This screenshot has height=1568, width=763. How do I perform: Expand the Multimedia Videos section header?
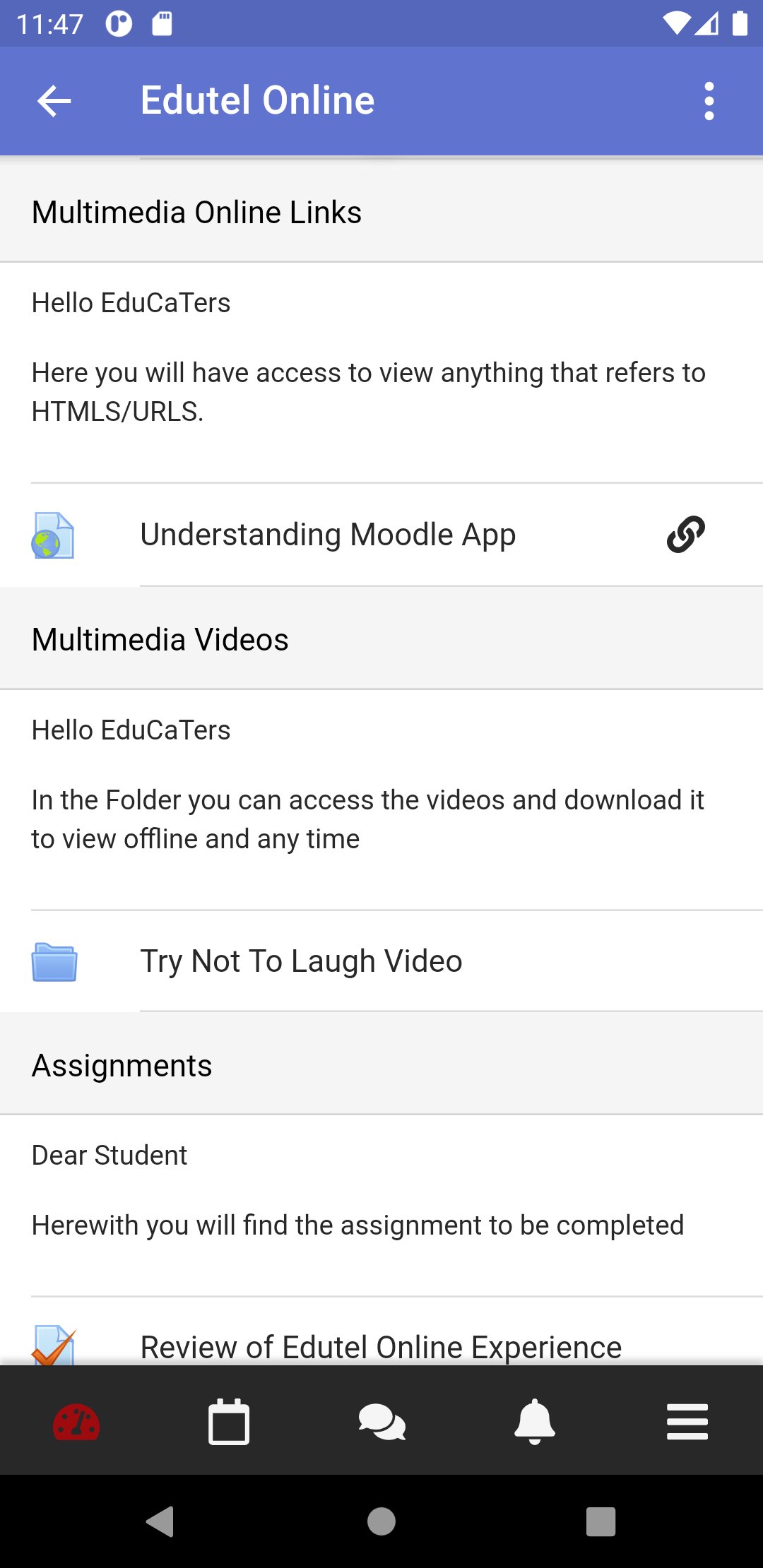click(x=160, y=638)
